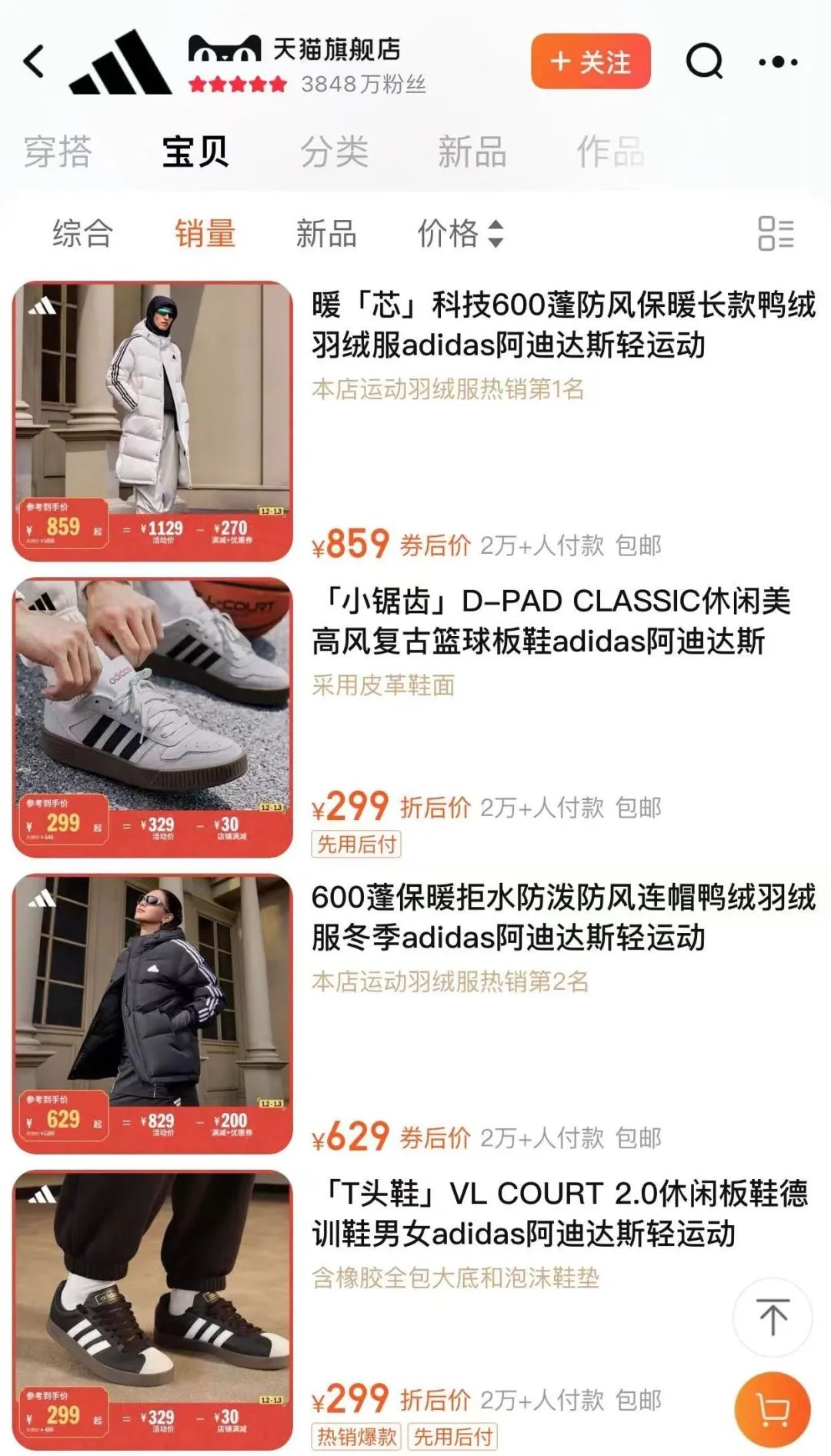Image resolution: width=831 pixels, height=1456 pixels.
Task: Sort products by 综合
Action: point(82,234)
